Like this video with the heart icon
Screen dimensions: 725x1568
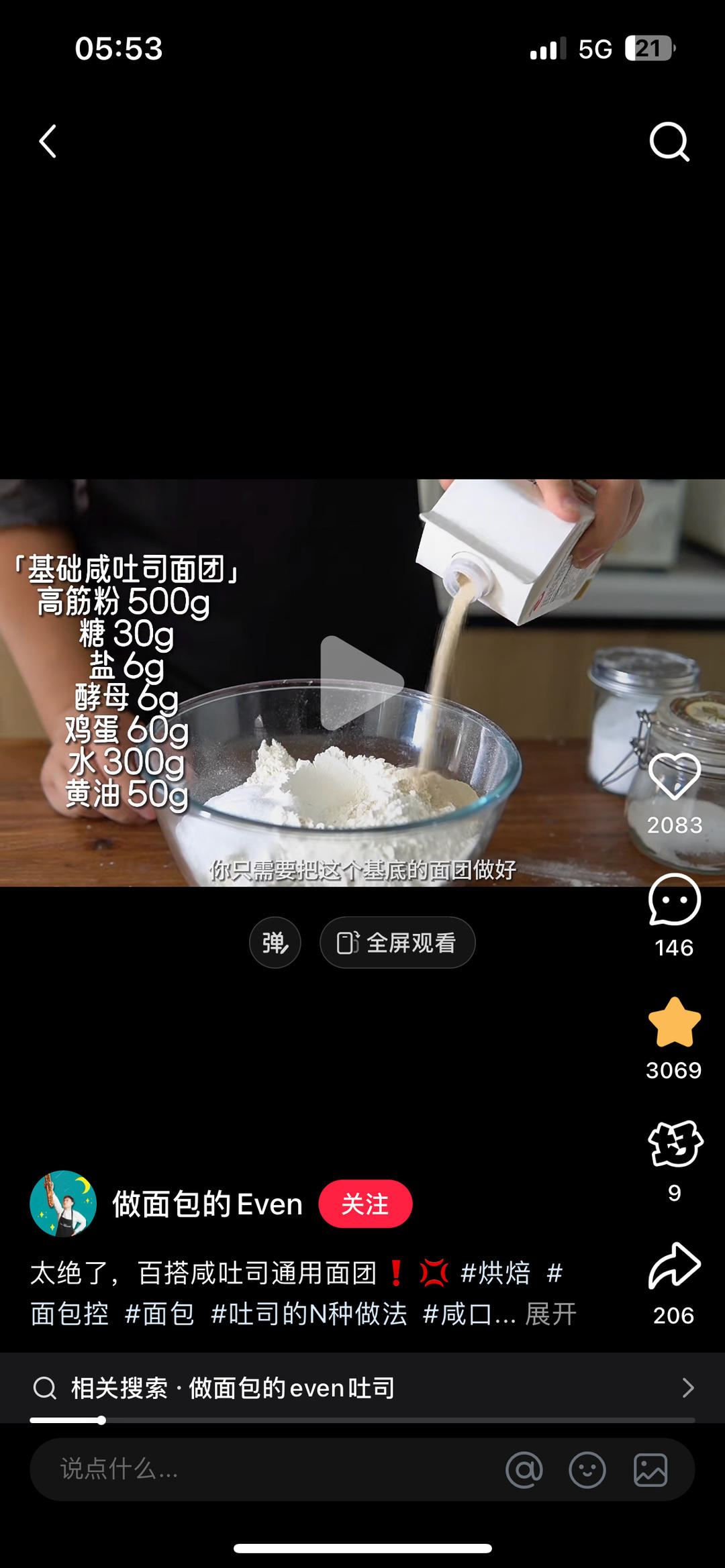[x=674, y=776]
